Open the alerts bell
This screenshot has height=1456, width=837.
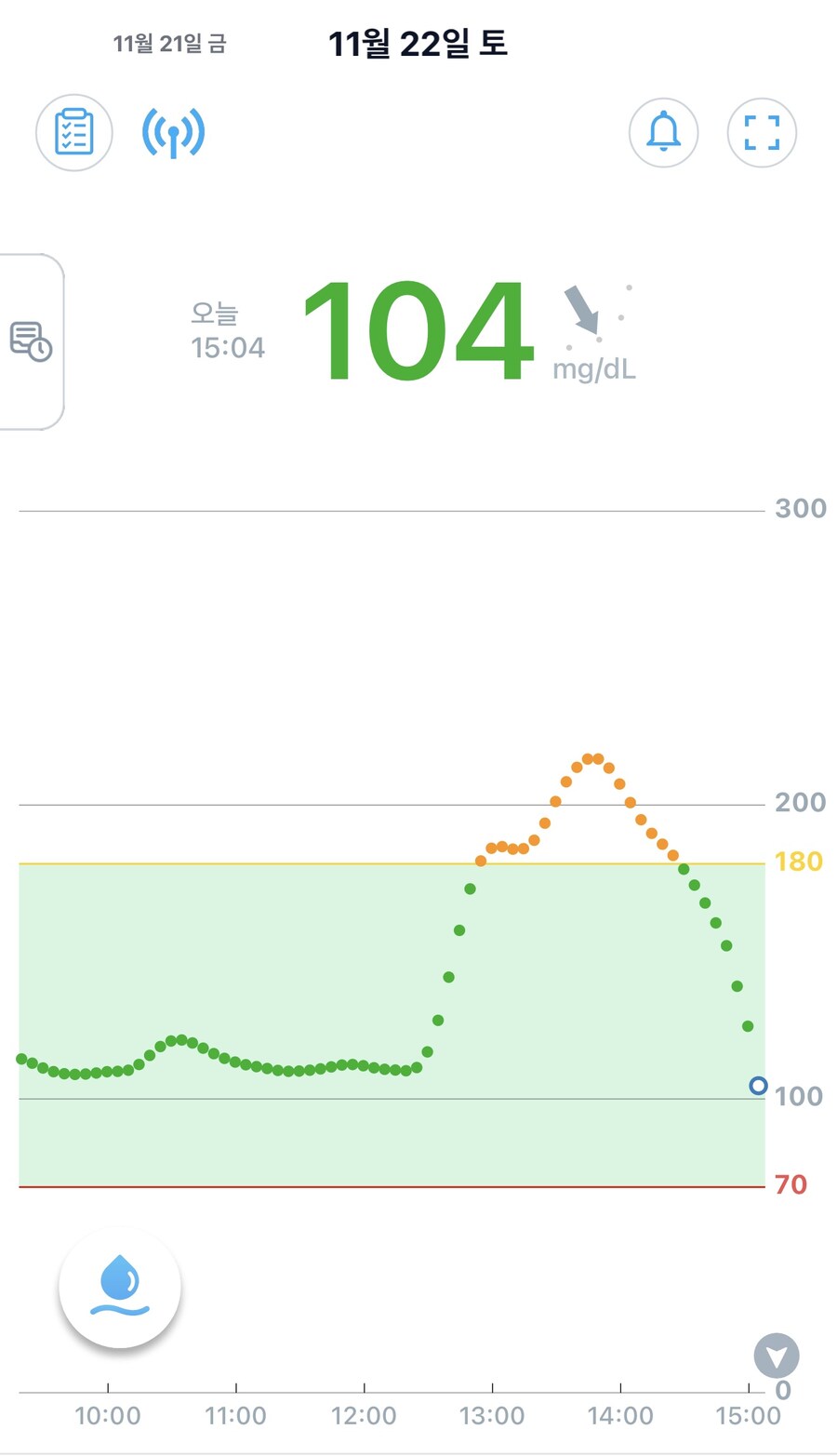coord(663,132)
